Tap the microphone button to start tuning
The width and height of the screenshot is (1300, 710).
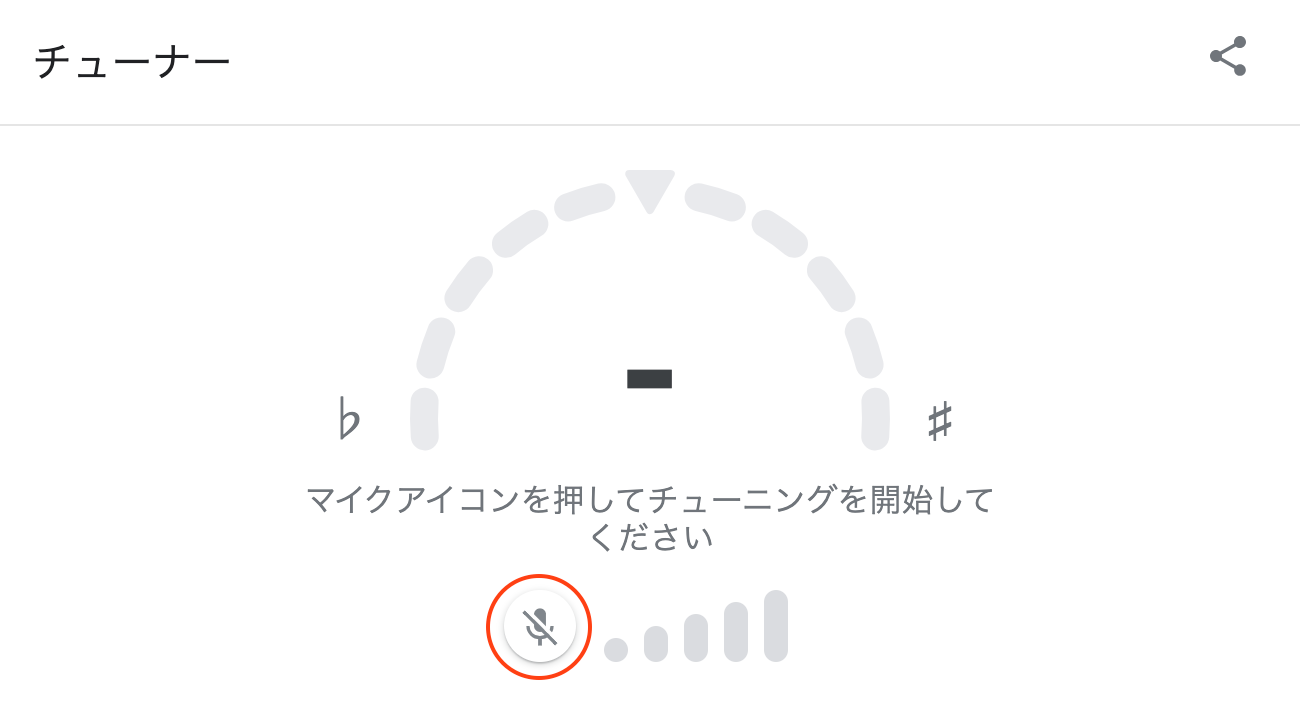click(539, 627)
